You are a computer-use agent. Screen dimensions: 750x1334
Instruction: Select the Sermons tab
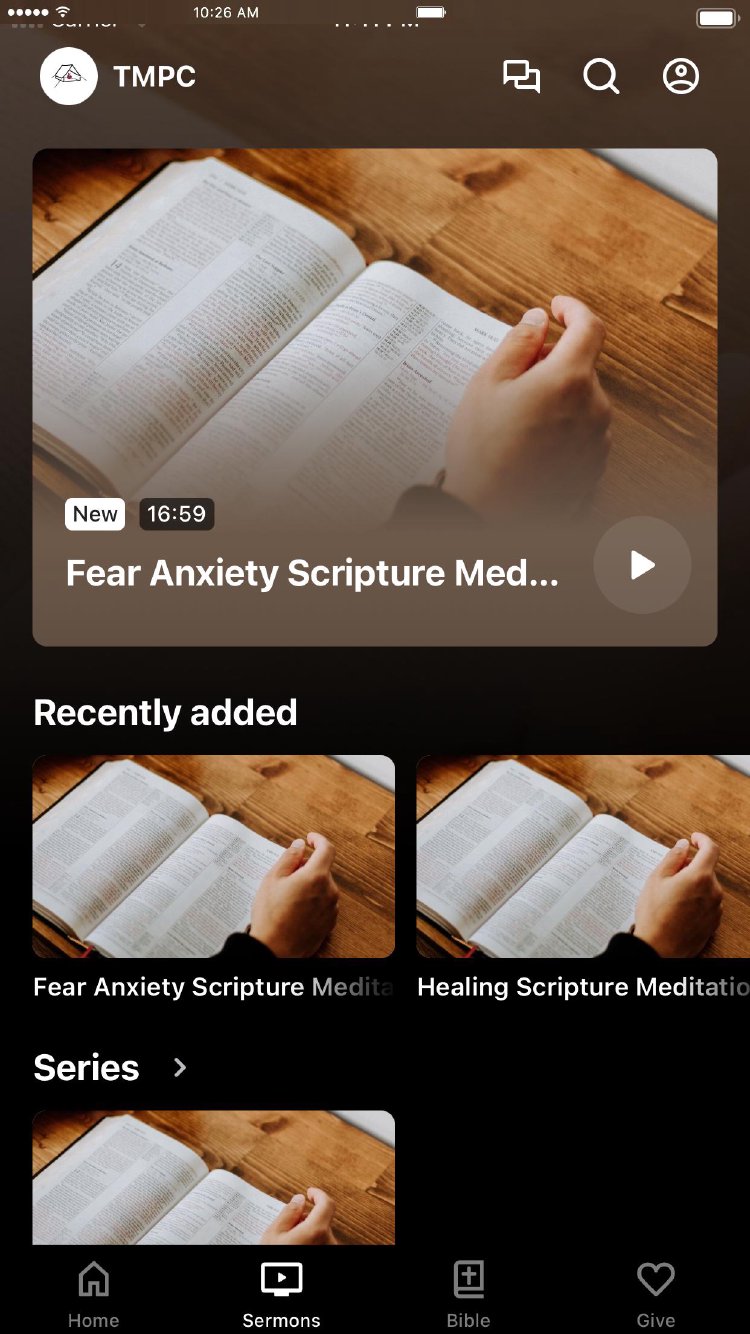pyautogui.click(x=281, y=1295)
